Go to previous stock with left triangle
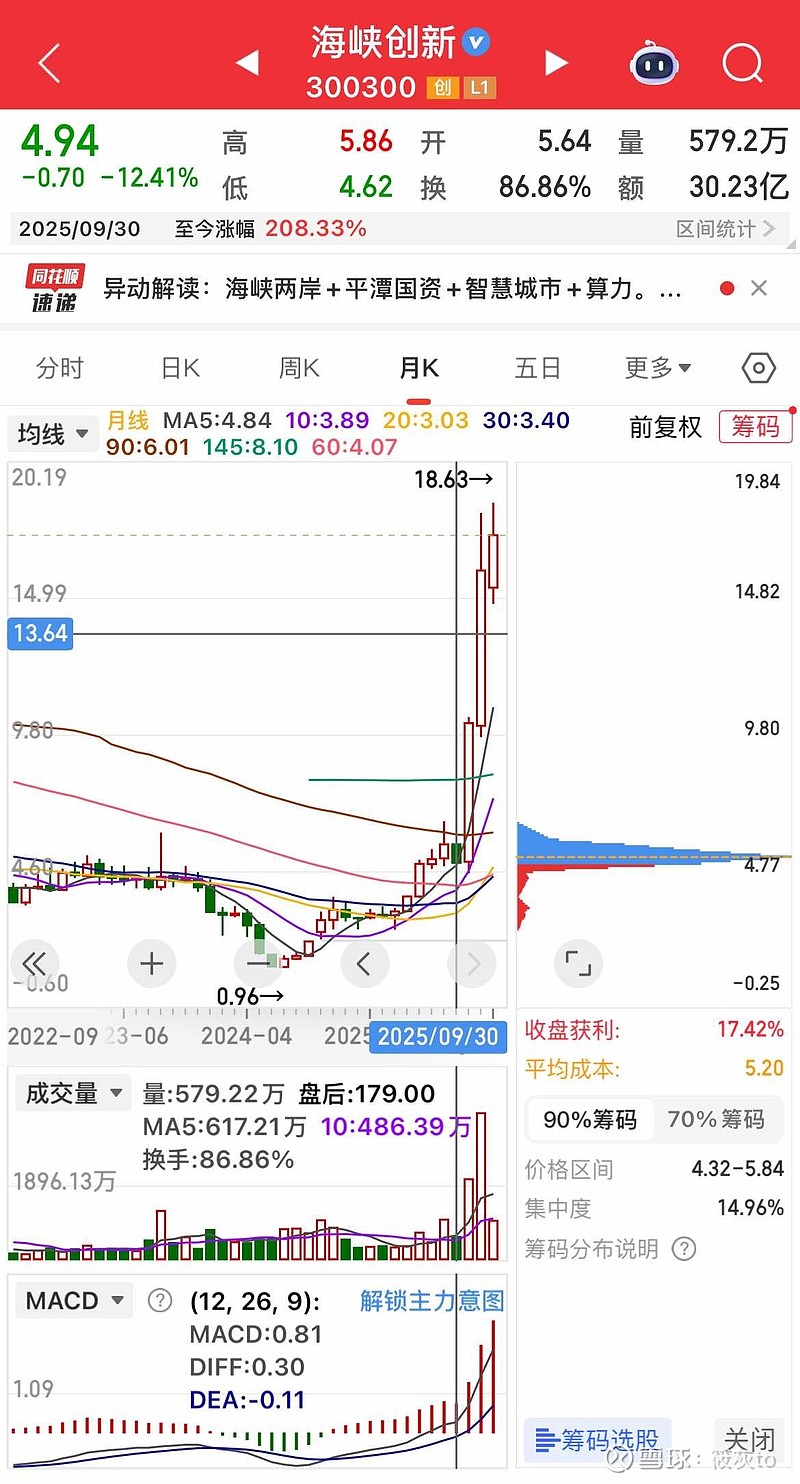The width and height of the screenshot is (800, 1484). pyautogui.click(x=247, y=62)
